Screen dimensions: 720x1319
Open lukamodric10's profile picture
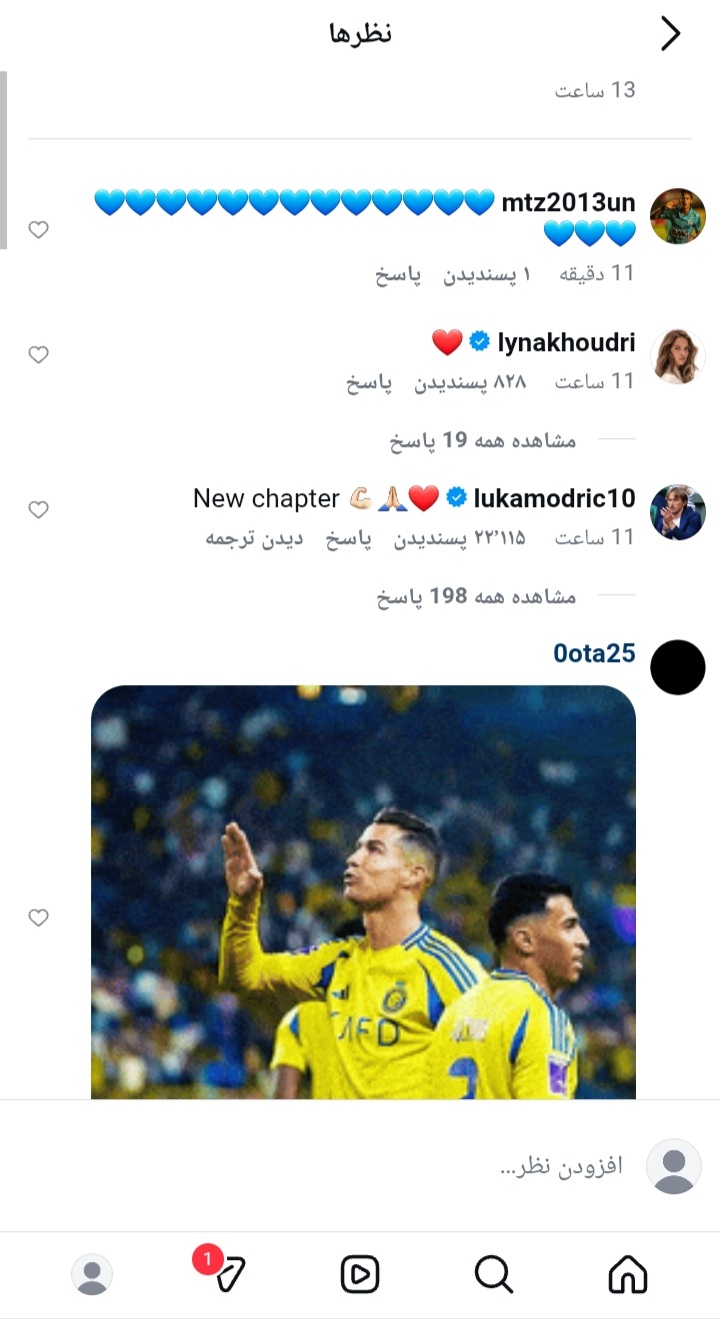coord(678,512)
